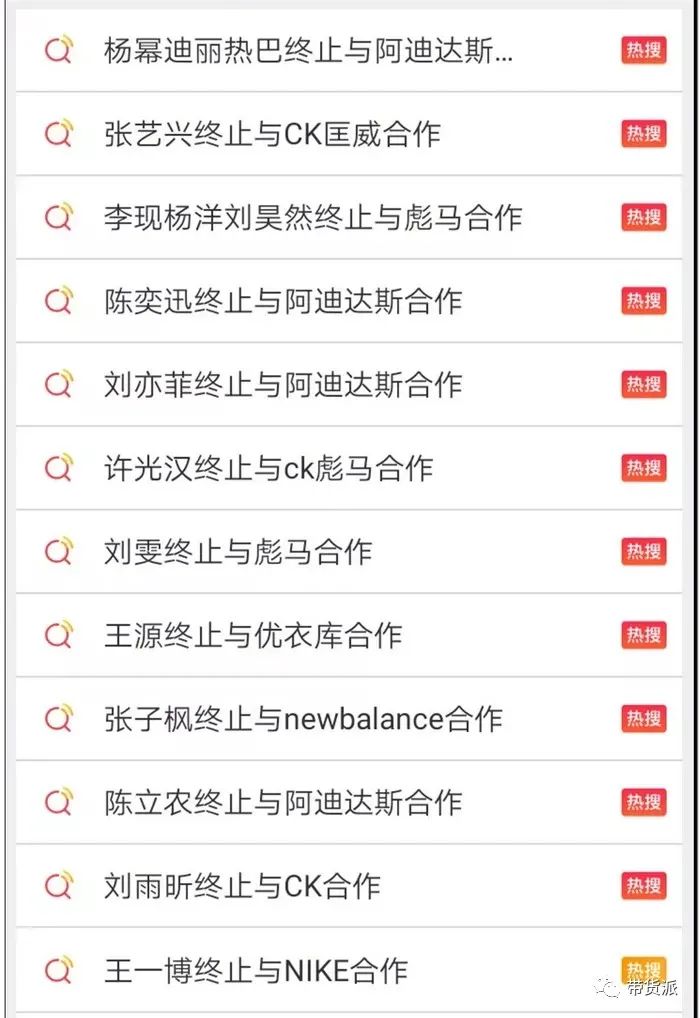
Task: Select 刘雯终止与彪马合作 search row
Action: (x=238, y=552)
